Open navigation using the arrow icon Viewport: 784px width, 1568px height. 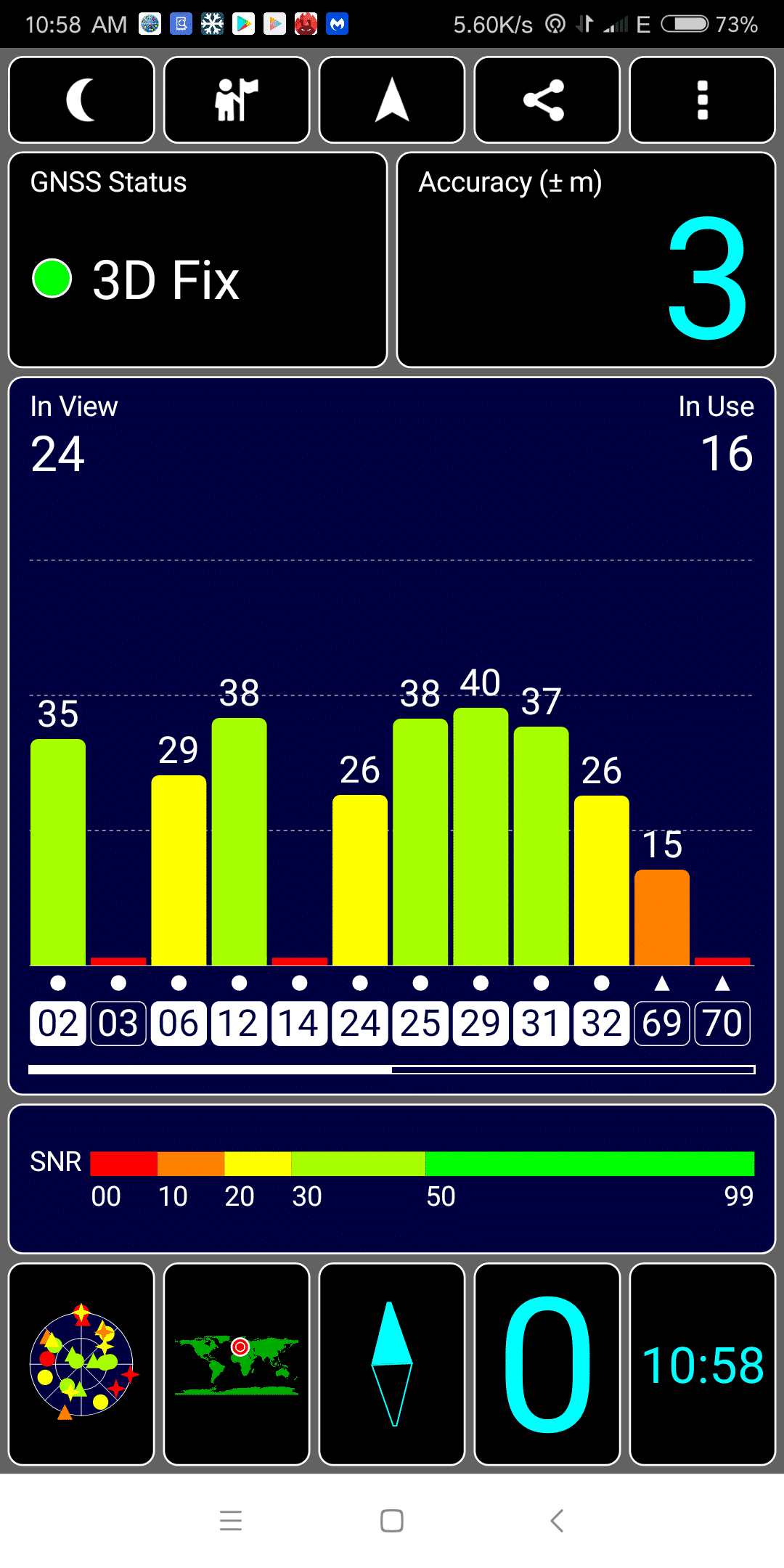(392, 100)
